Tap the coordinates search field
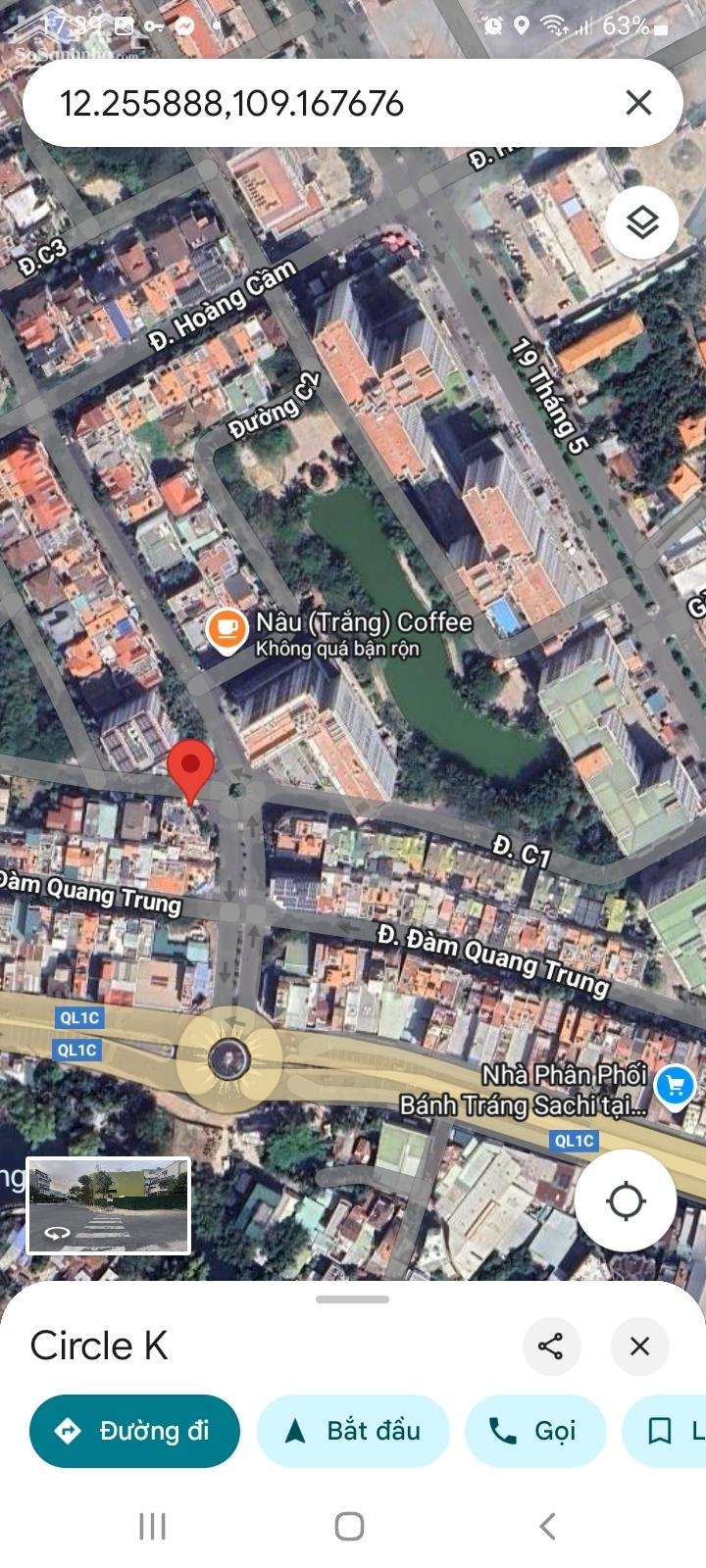This screenshot has width=706, height=1568. click(x=324, y=103)
